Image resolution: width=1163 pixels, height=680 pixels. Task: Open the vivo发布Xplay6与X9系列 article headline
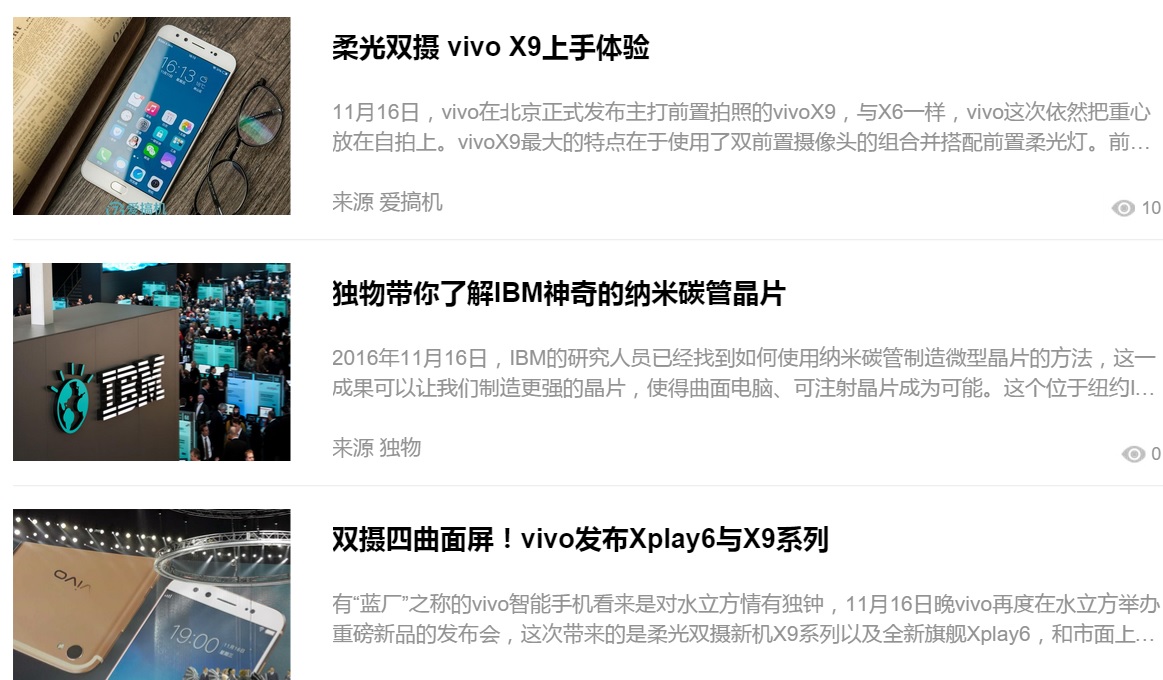(580, 540)
